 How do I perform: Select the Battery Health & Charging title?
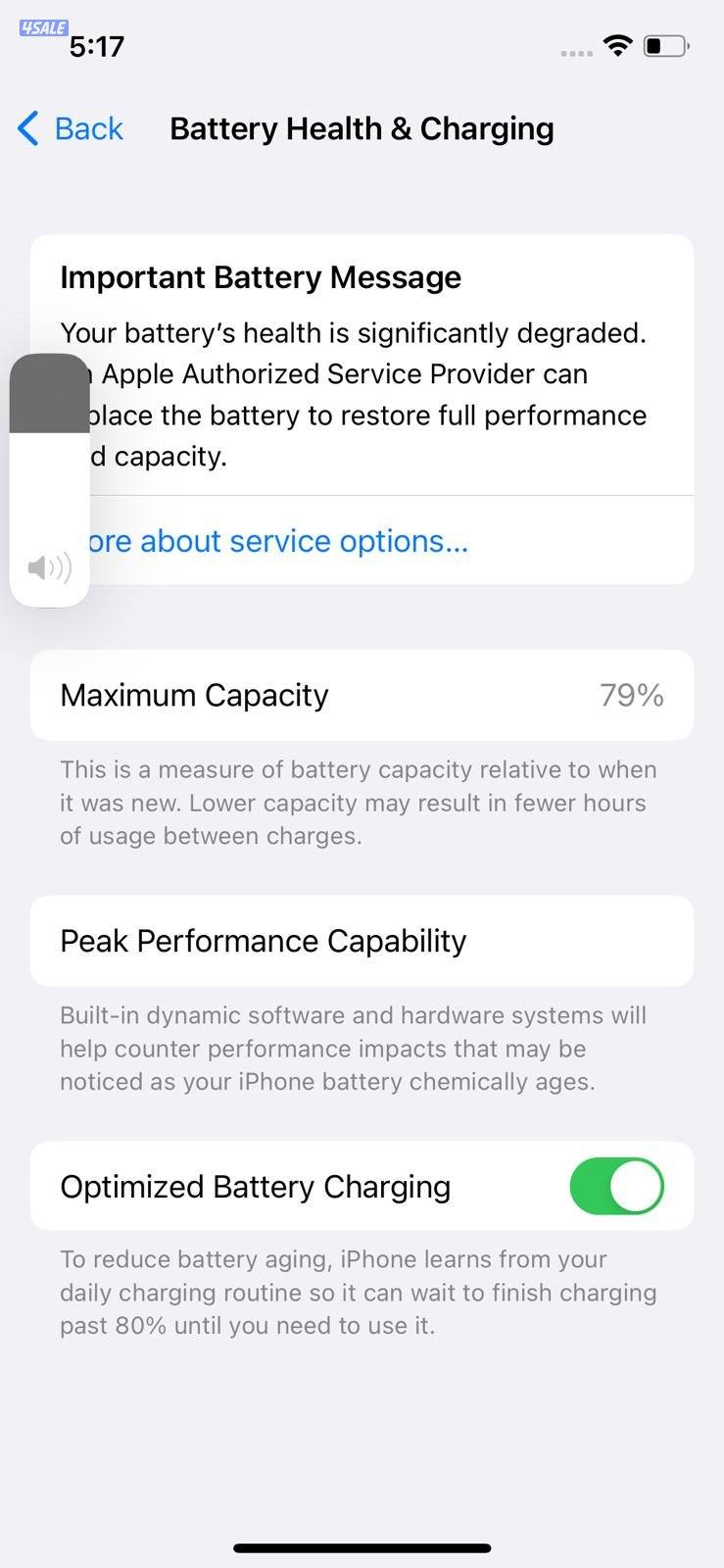coord(362,128)
